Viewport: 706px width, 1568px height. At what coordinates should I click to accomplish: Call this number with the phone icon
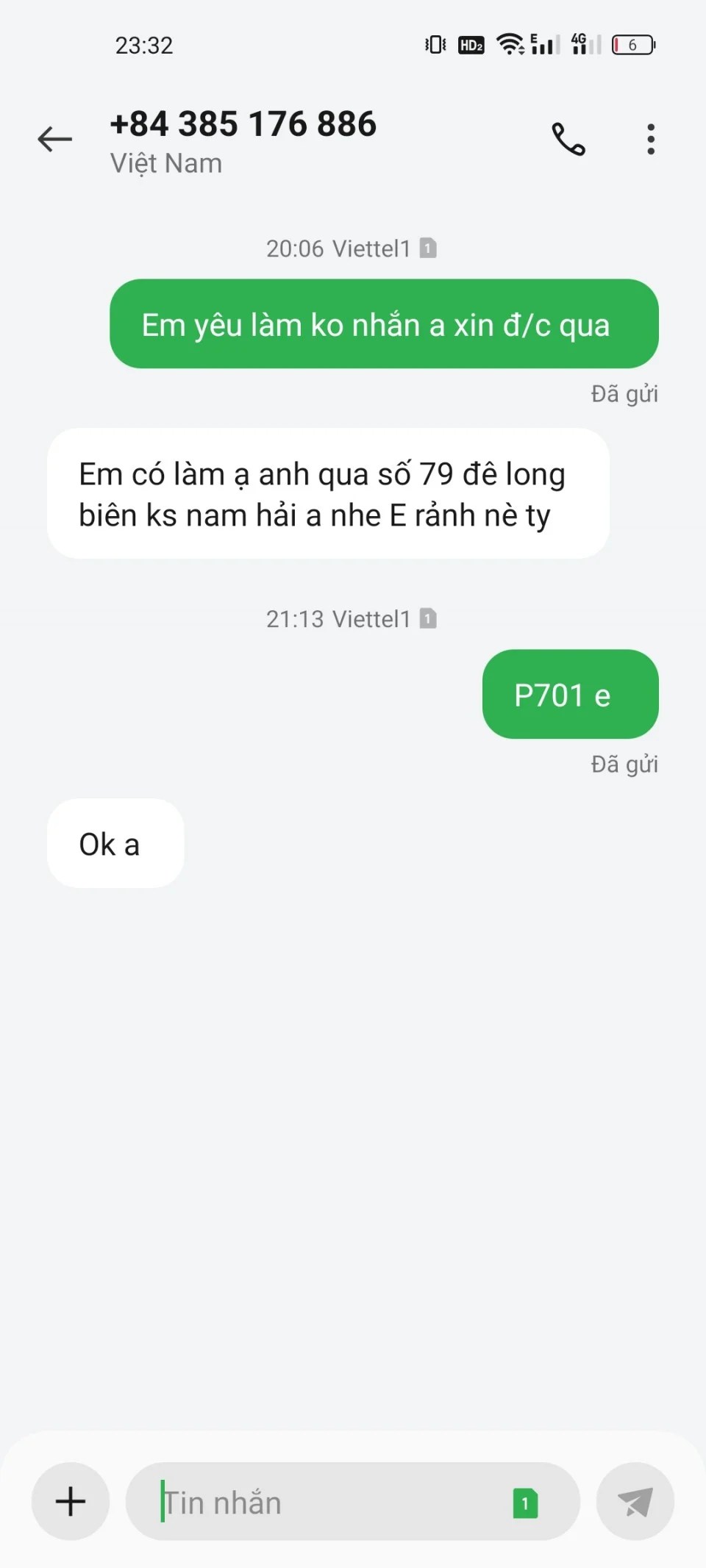click(568, 139)
